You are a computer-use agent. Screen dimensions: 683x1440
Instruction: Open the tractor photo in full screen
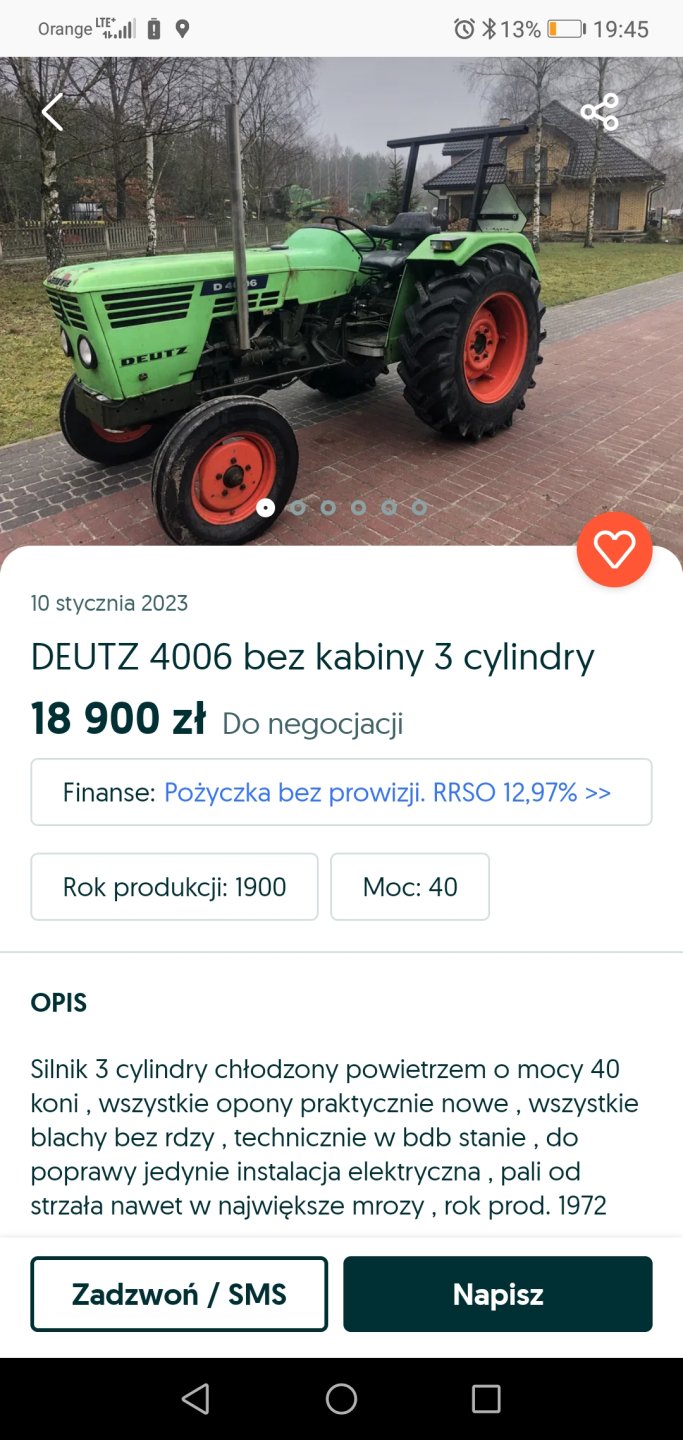point(340,300)
